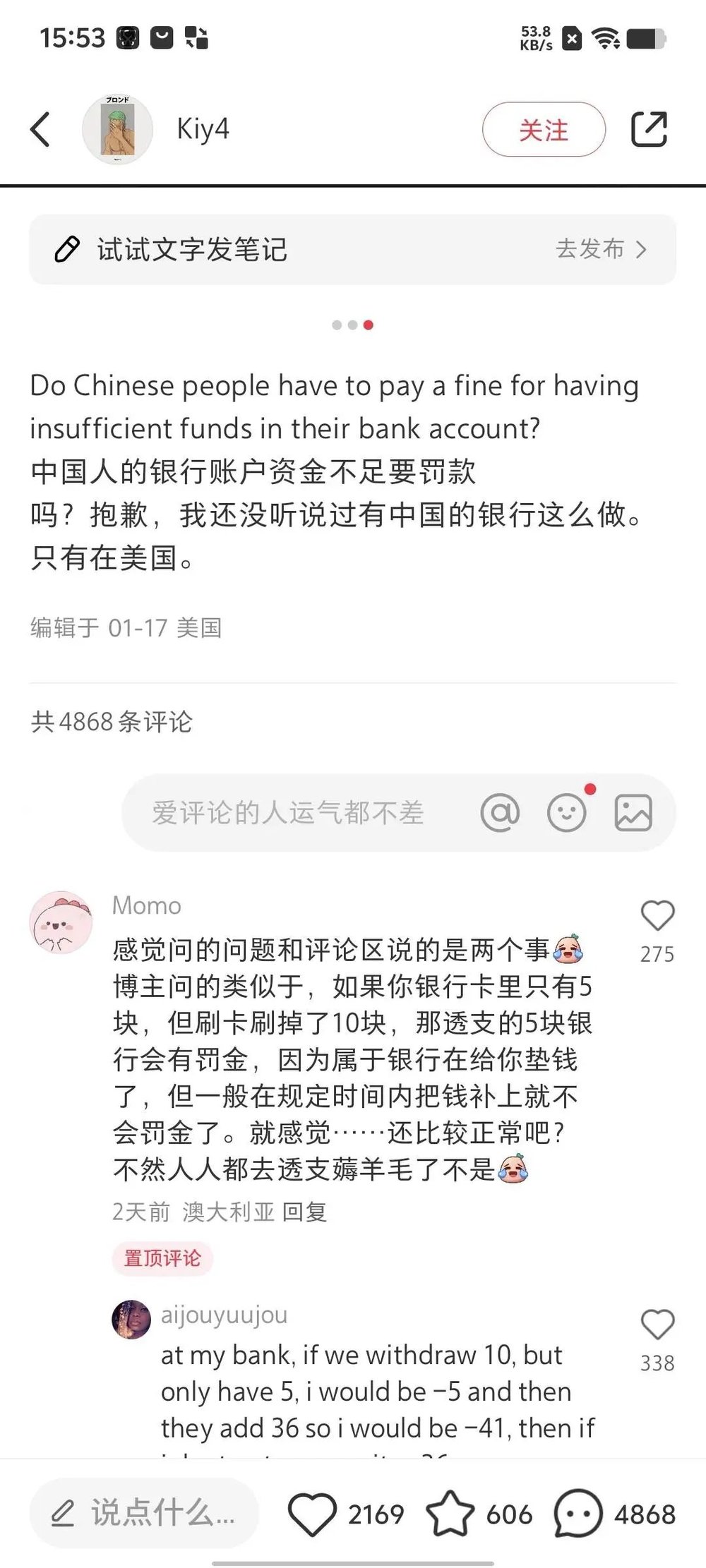Attach an image to the comment
The height and width of the screenshot is (1568, 706).
click(633, 813)
